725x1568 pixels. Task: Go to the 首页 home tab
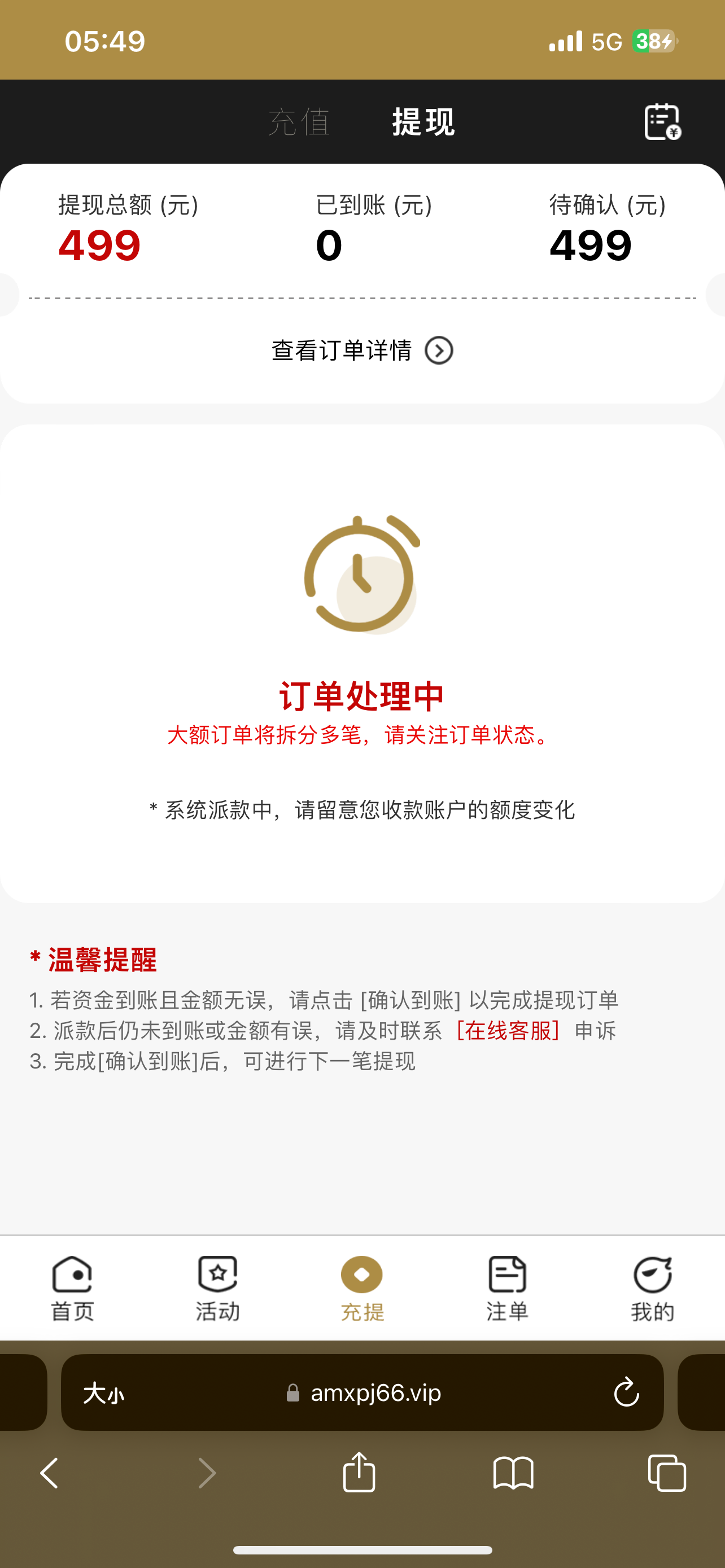click(72, 1288)
